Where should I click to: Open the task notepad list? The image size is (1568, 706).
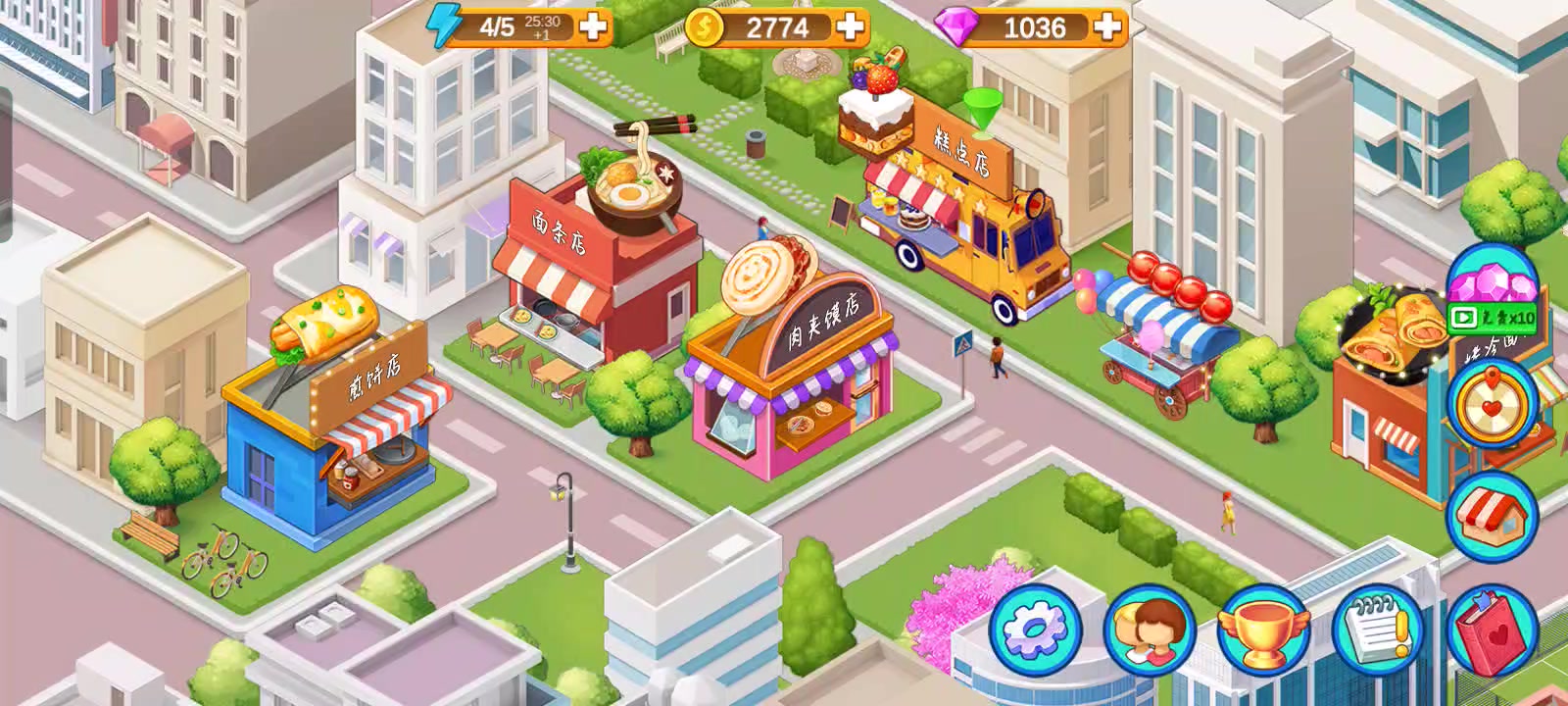pyautogui.click(x=1377, y=630)
